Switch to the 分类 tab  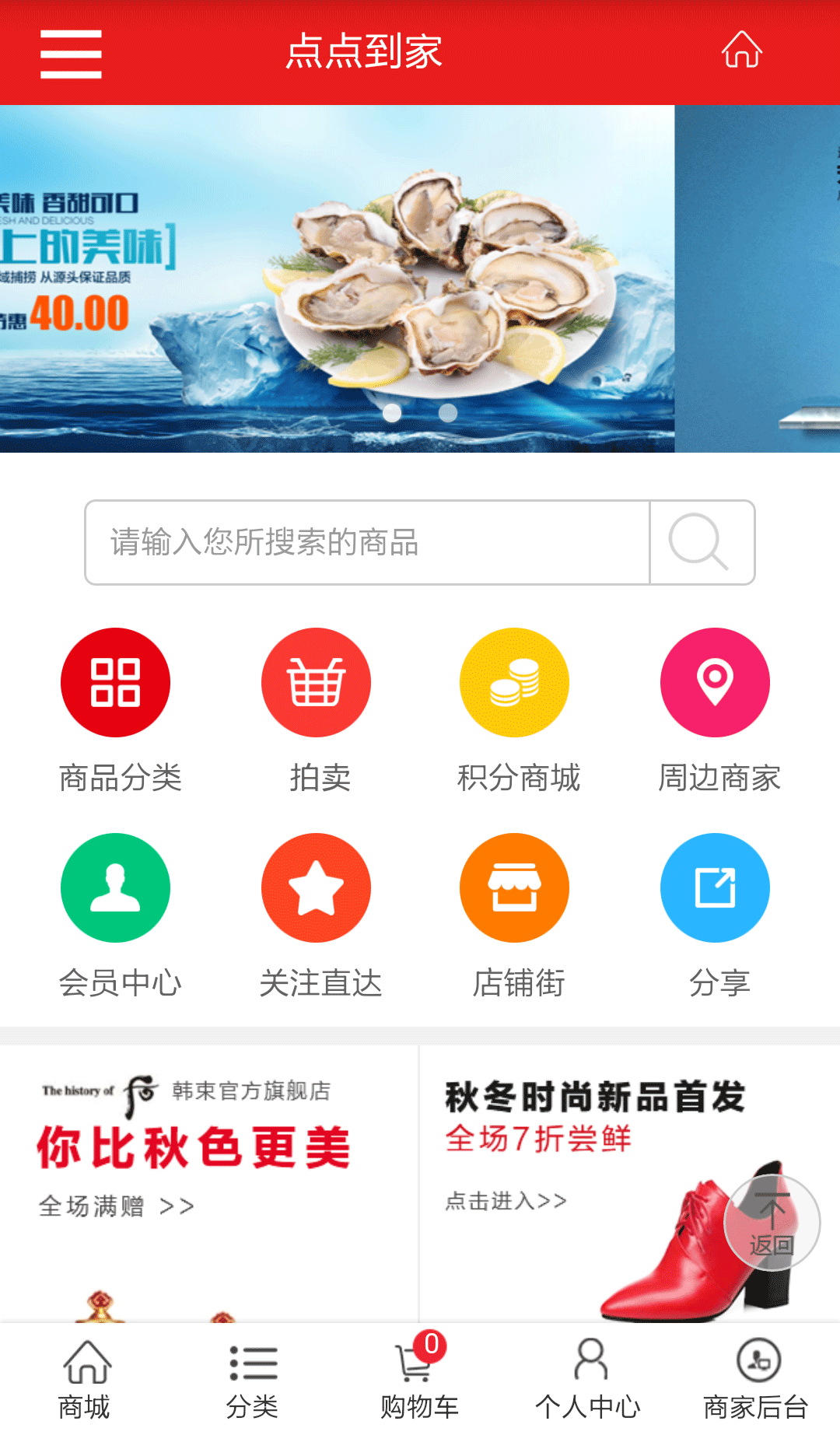click(253, 1379)
